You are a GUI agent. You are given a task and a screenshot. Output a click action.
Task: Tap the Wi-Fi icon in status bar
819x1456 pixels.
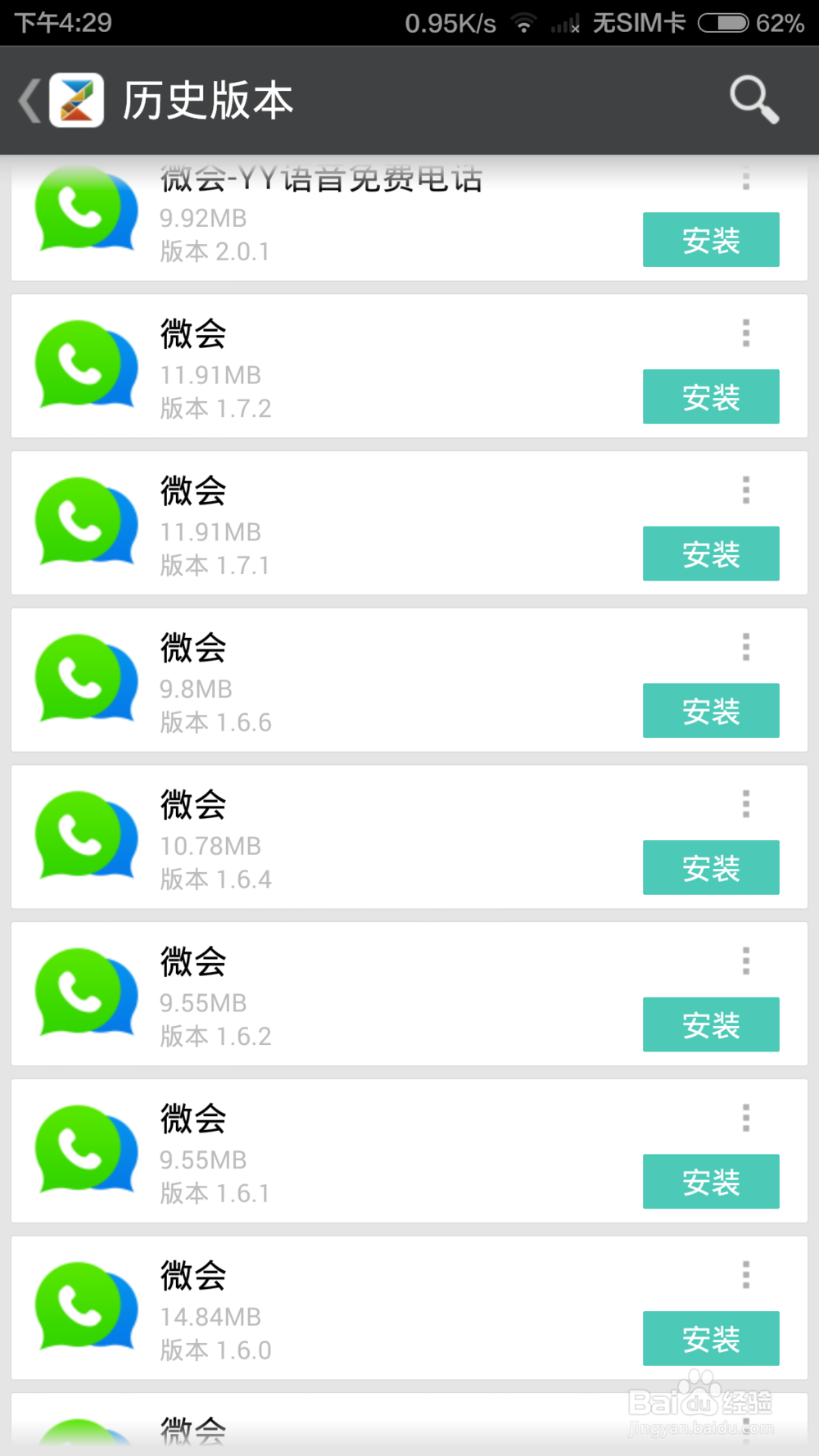524,22
